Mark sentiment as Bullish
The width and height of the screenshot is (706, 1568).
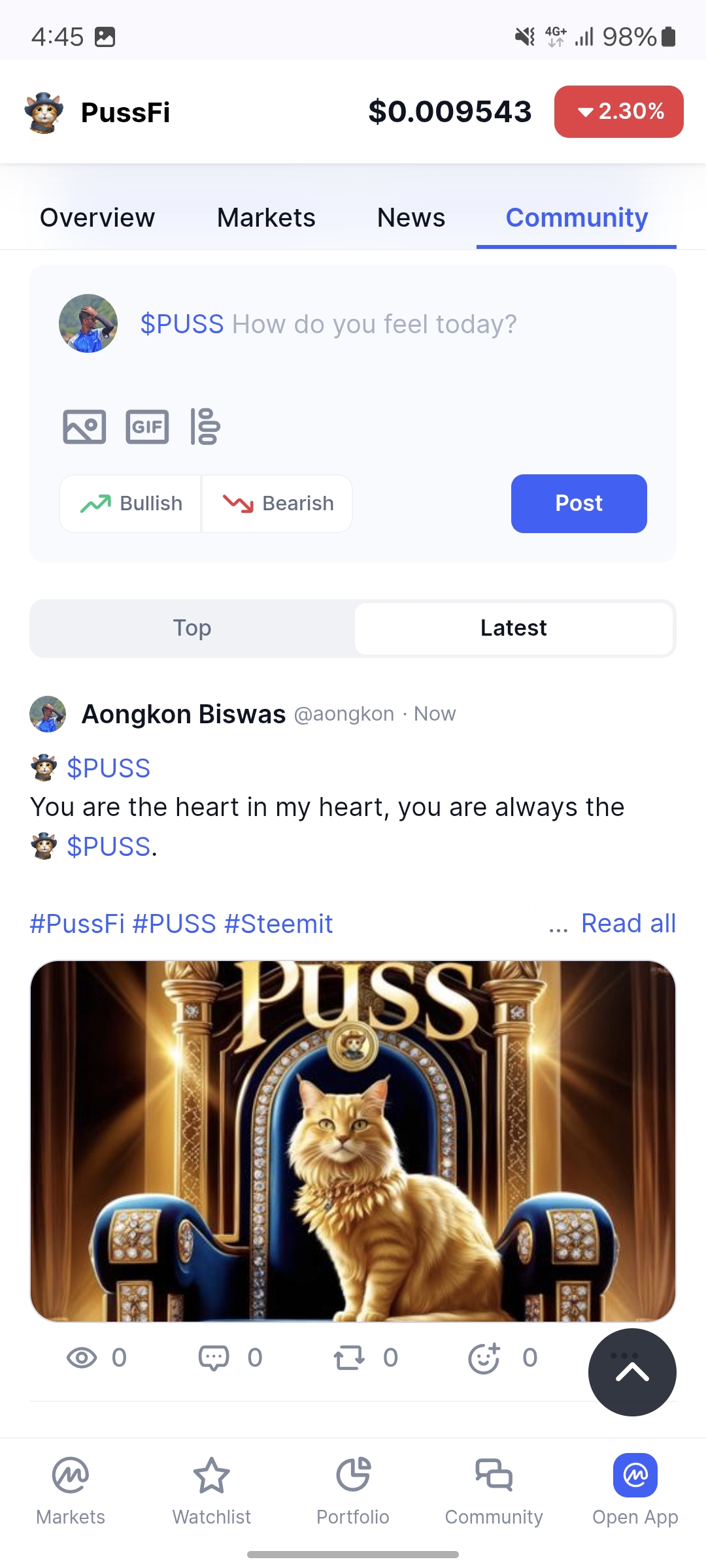tap(131, 504)
